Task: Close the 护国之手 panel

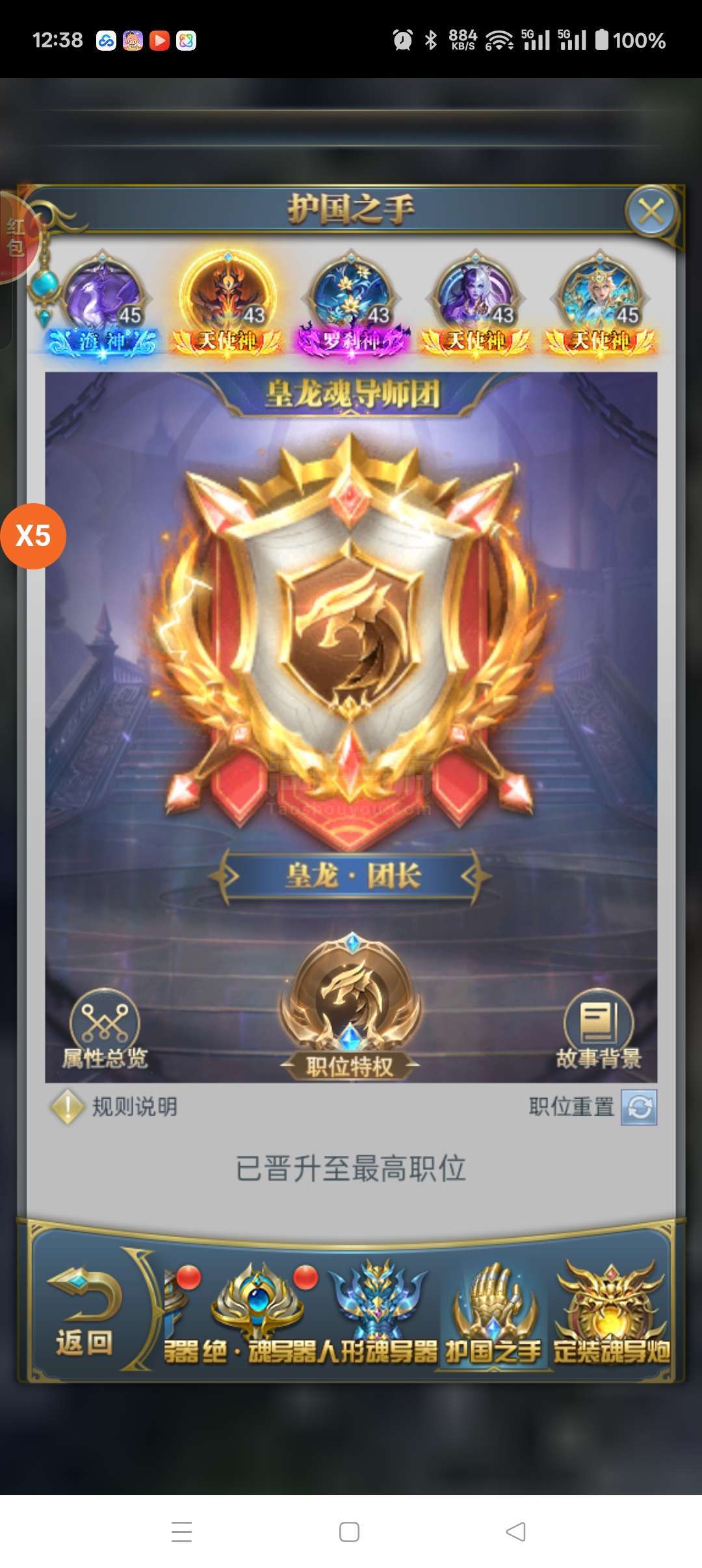Action: tap(651, 211)
